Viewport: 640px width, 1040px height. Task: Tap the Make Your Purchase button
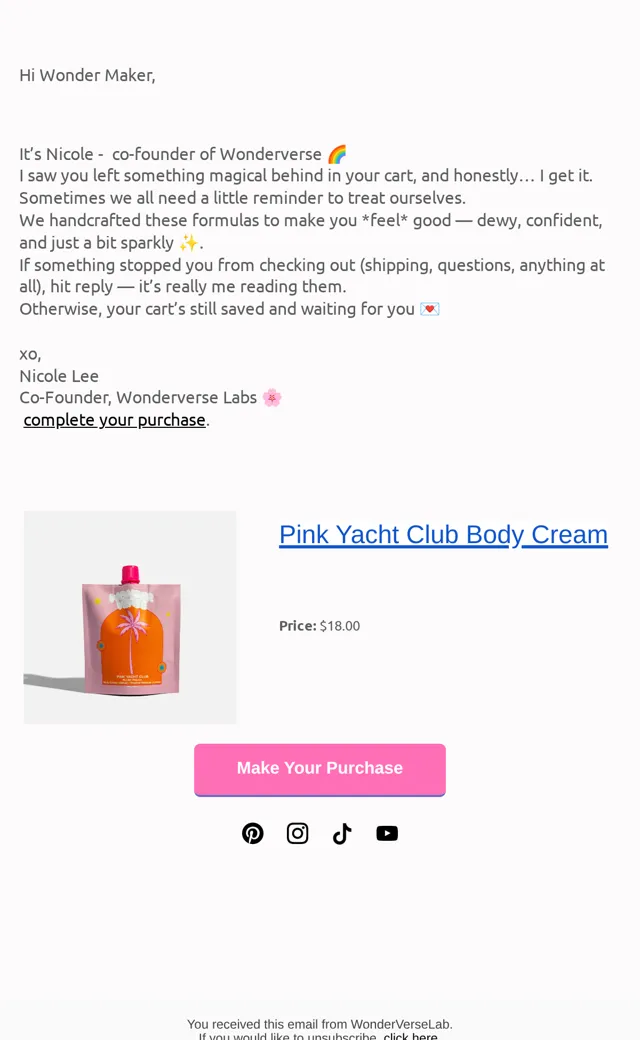(320, 769)
